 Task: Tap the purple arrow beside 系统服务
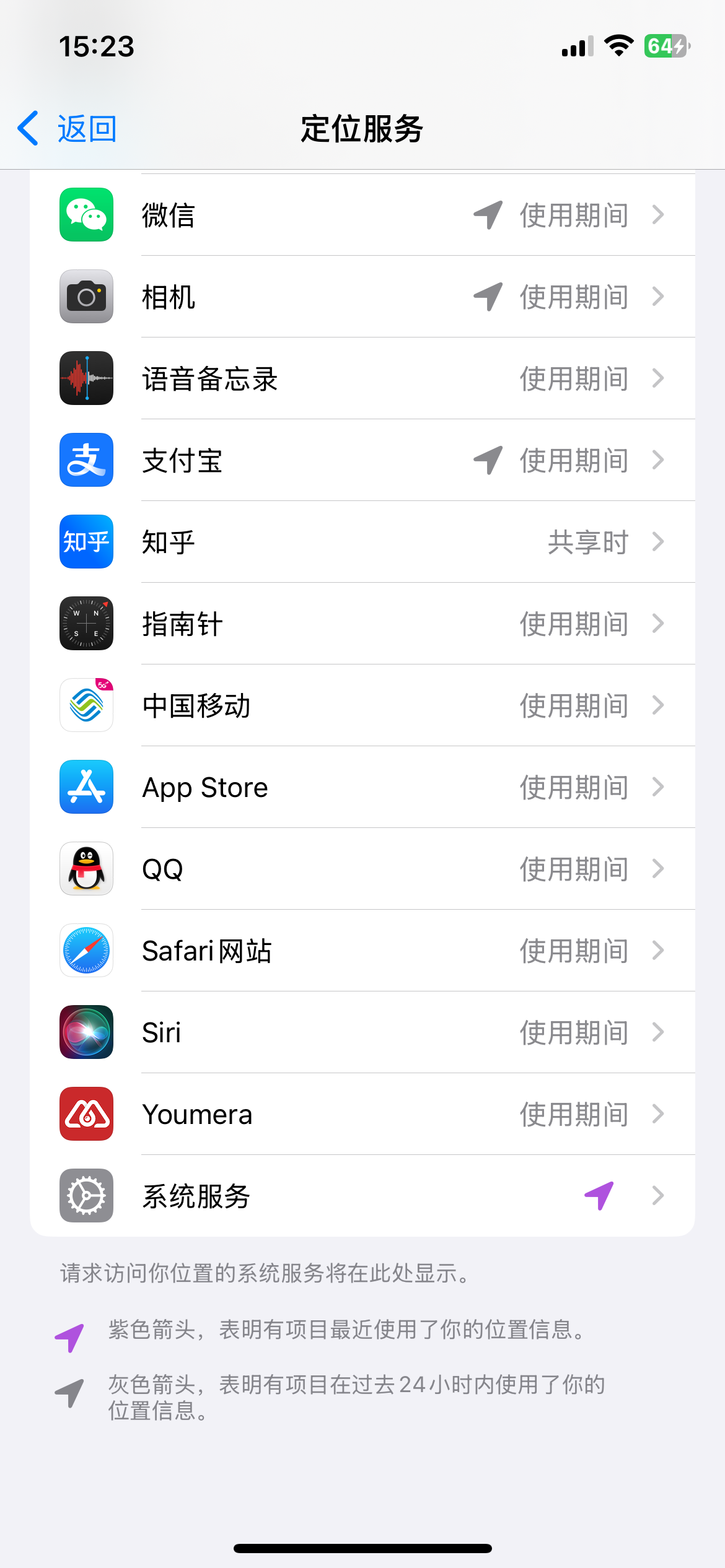pyautogui.click(x=599, y=1195)
